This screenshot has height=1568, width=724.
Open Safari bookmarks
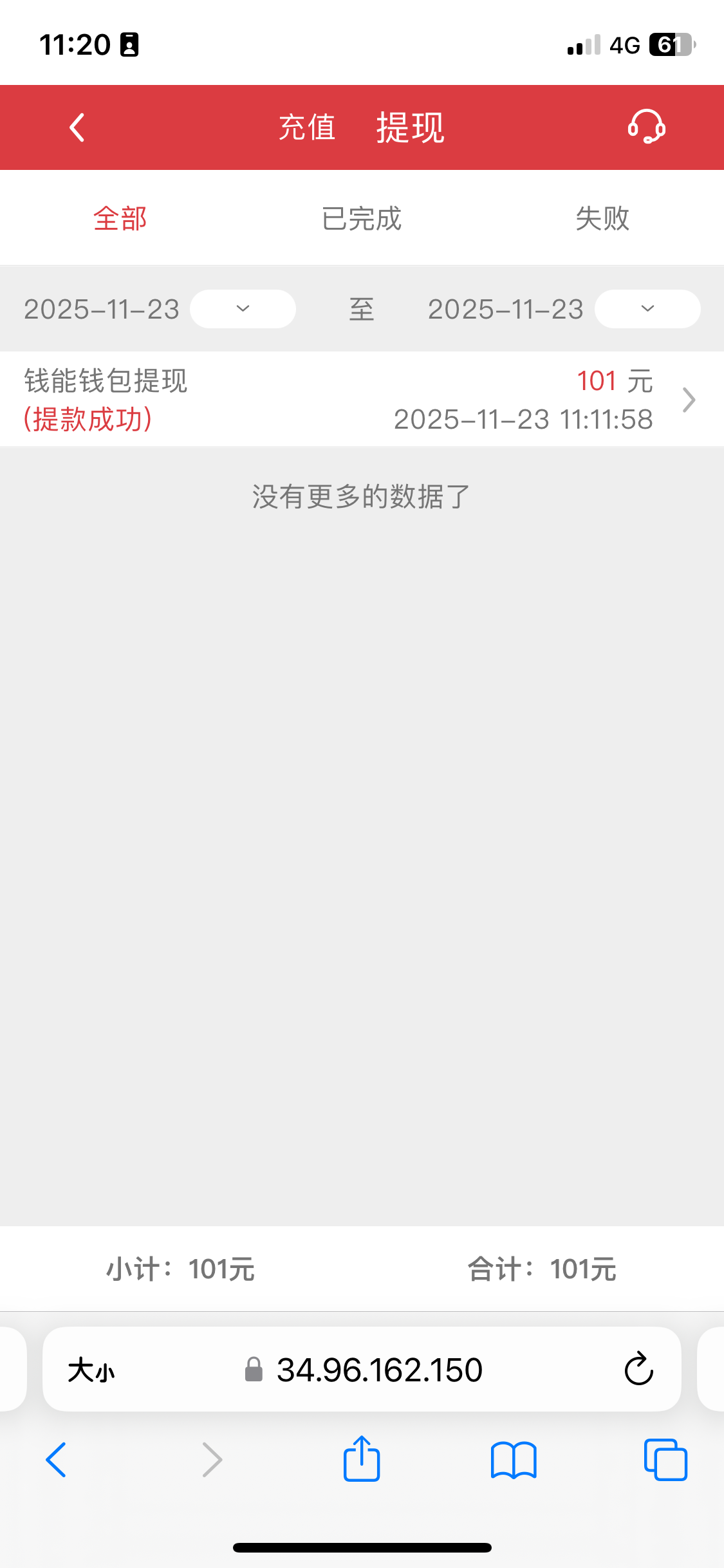coord(513,1460)
